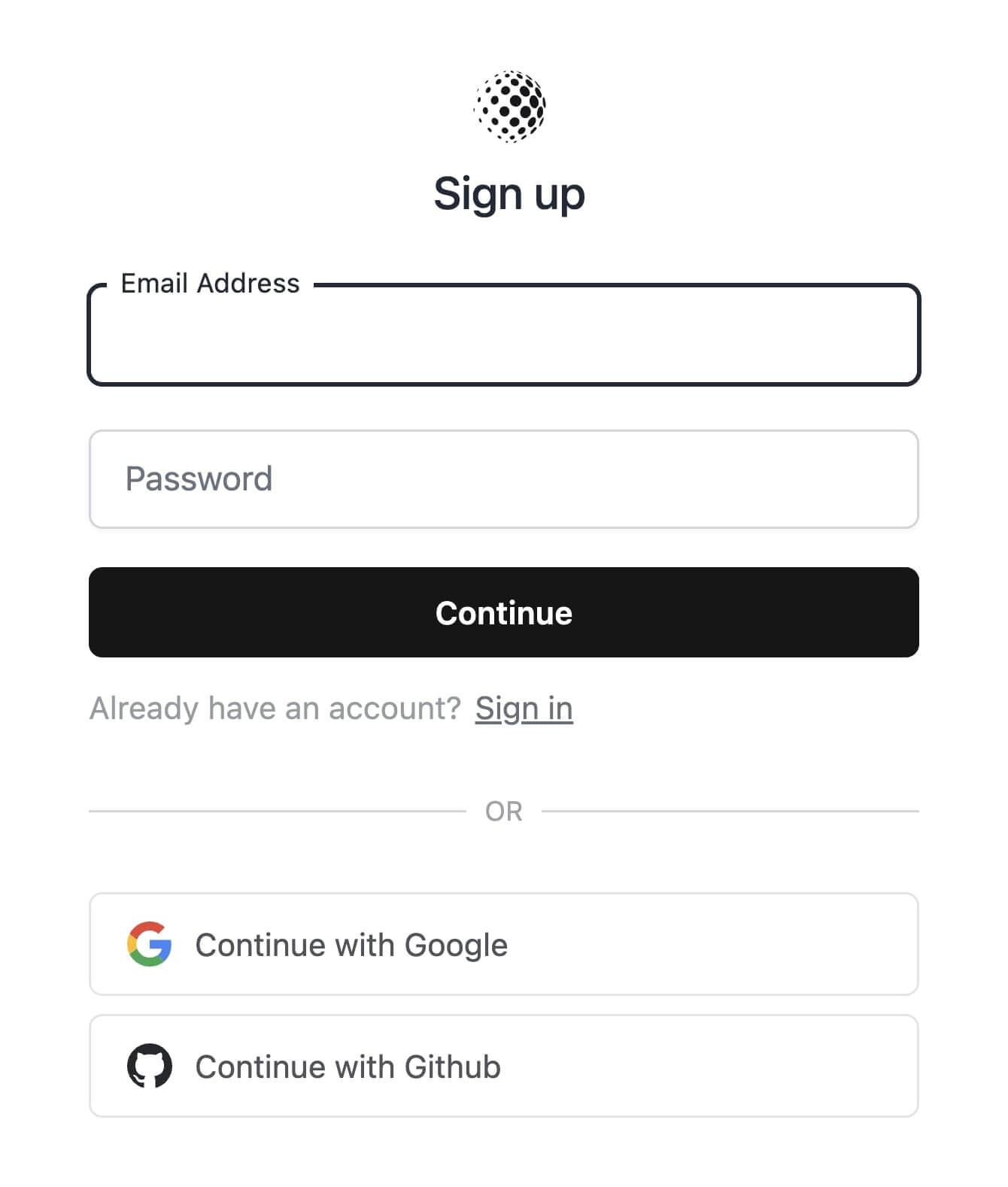This screenshot has height=1187, width=1008.
Task: Click "Already have an account?" text
Action: click(276, 707)
